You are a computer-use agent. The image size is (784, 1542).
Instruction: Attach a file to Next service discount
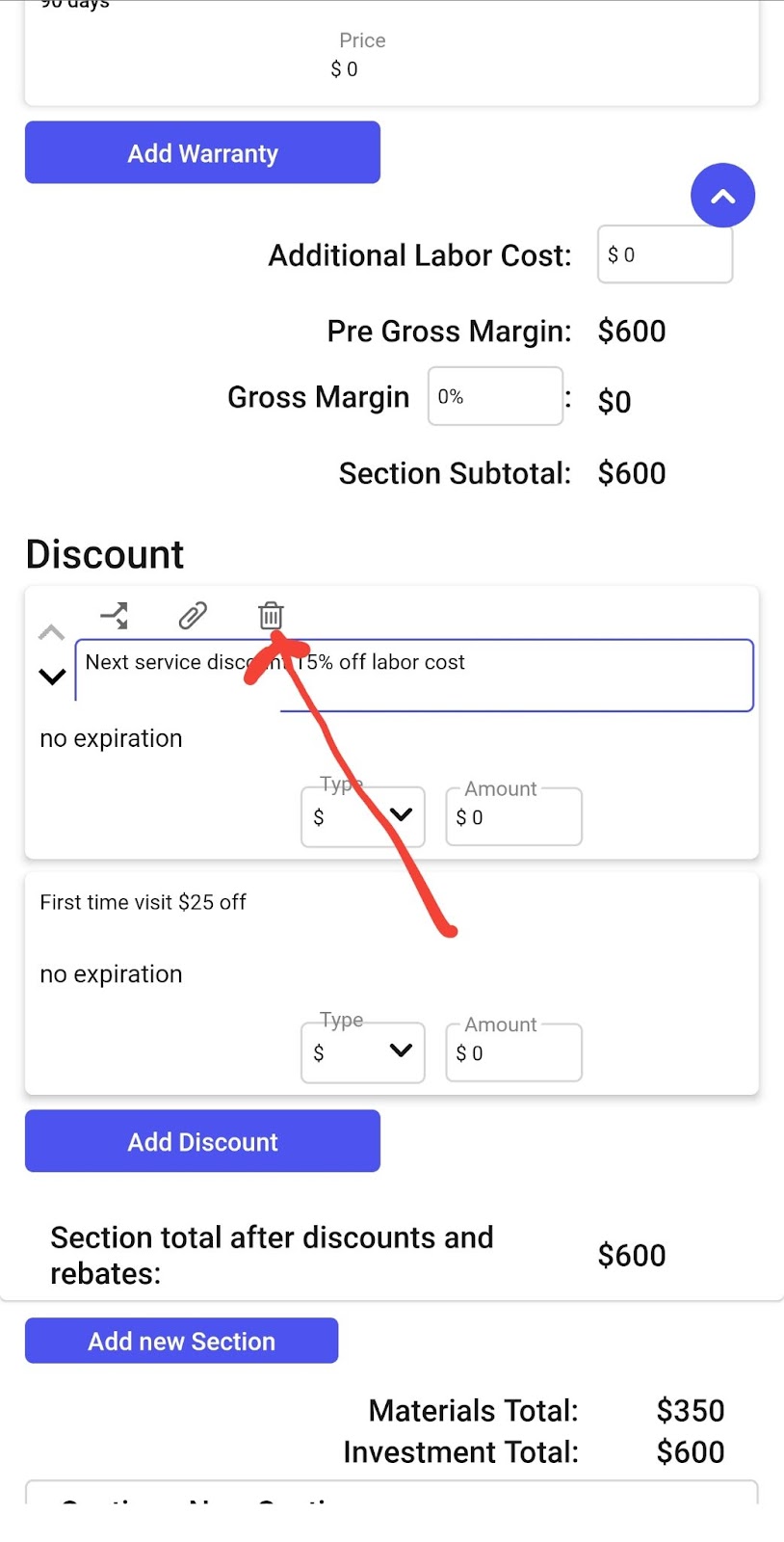tap(193, 615)
